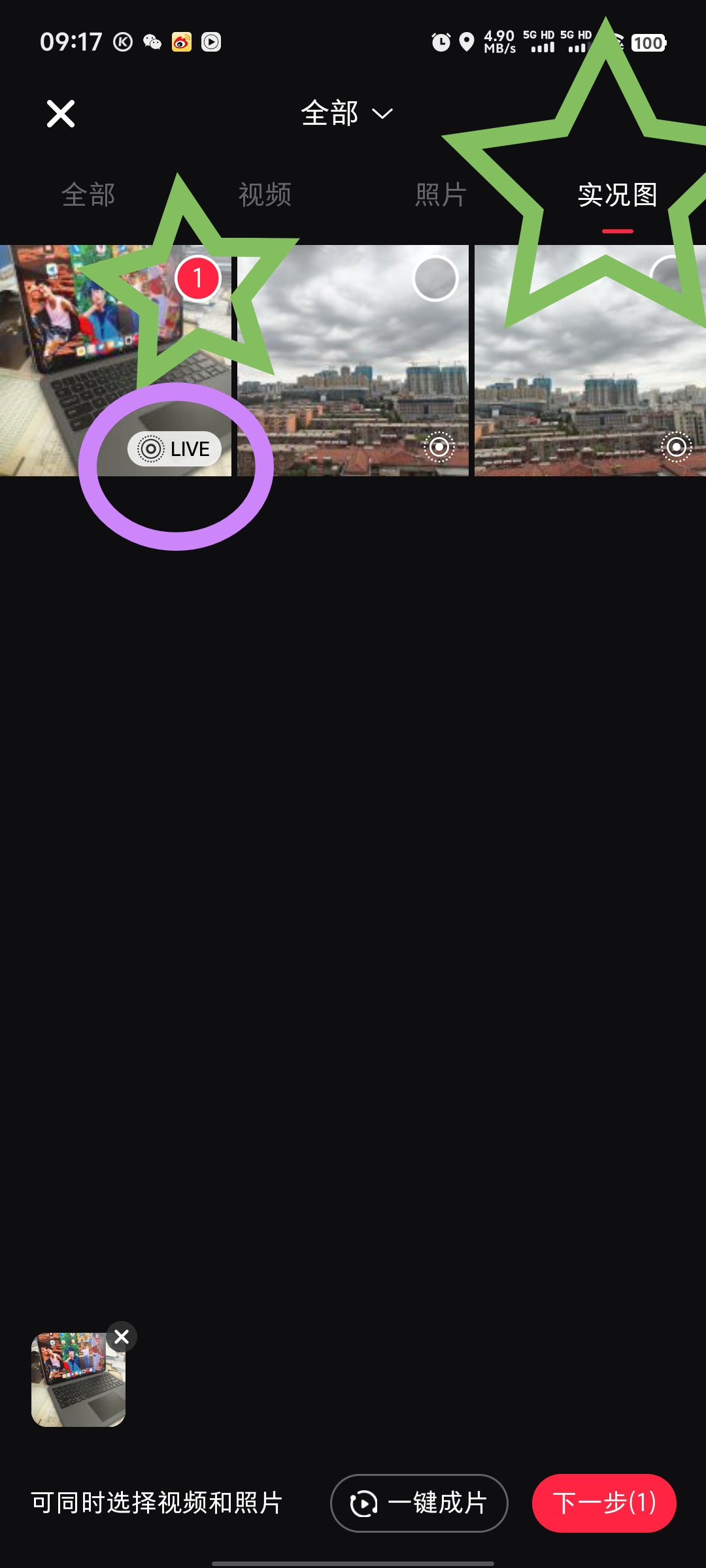Screen dimensions: 706x1568
Task: Select the cityscape live photo on the right
Action: tap(672, 279)
